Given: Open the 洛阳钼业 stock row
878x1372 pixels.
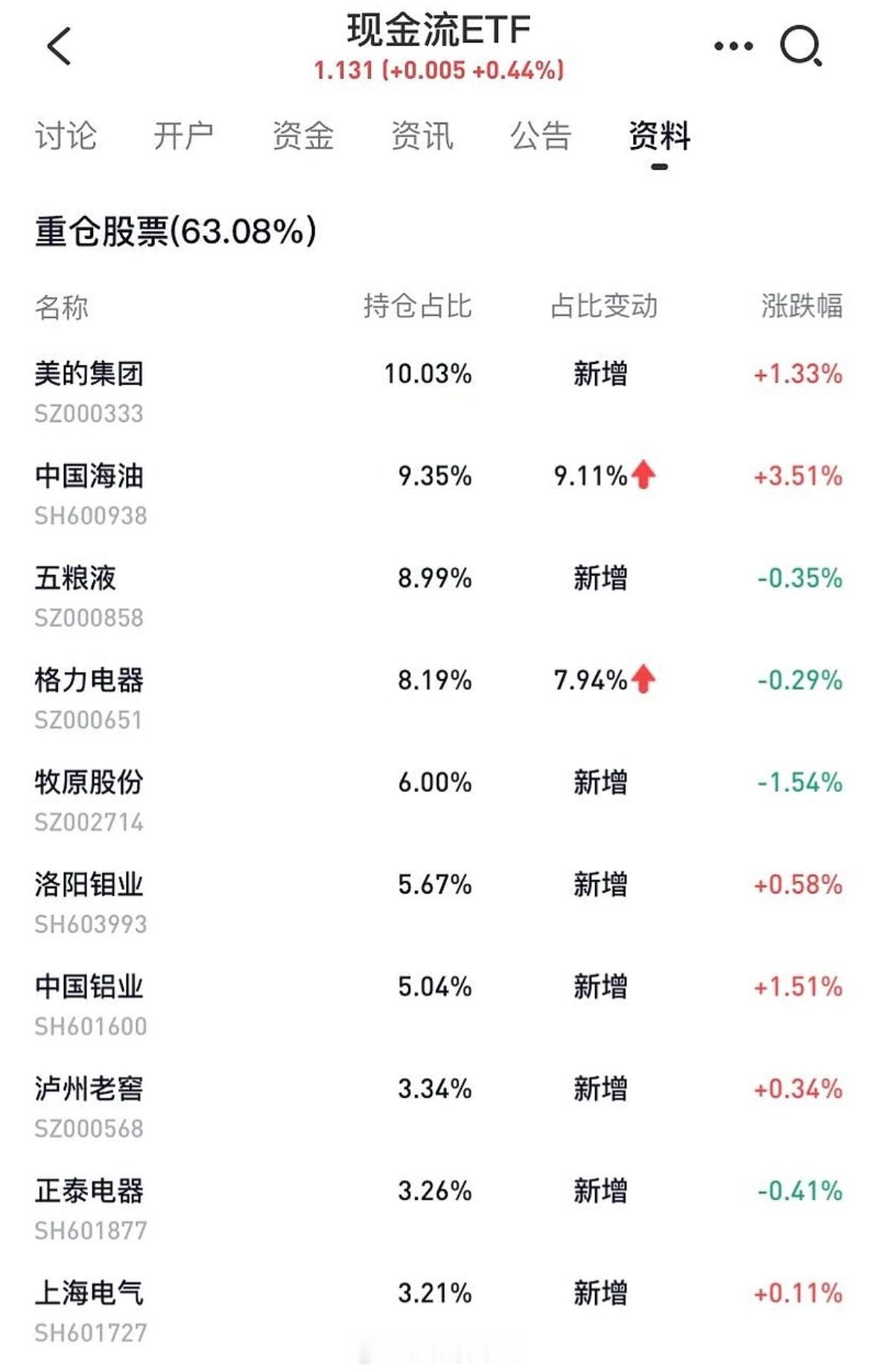Looking at the screenshot, I should coord(439,903).
